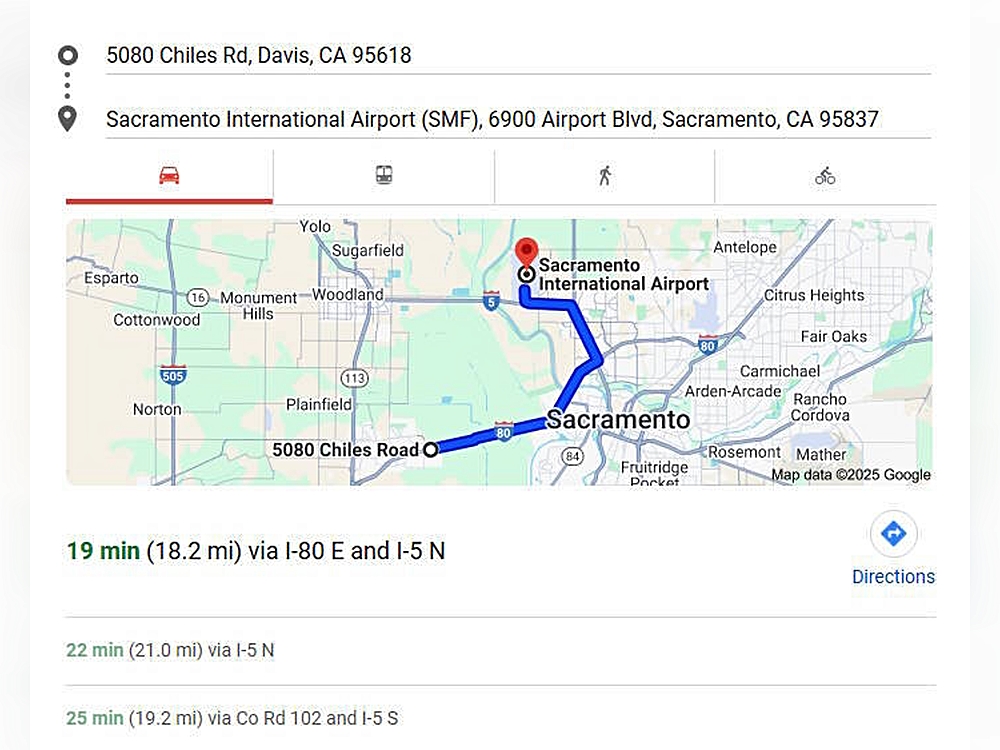1000x750 pixels.
Task: Choose the 25 min route via Co Rd 102
Action: (x=232, y=718)
